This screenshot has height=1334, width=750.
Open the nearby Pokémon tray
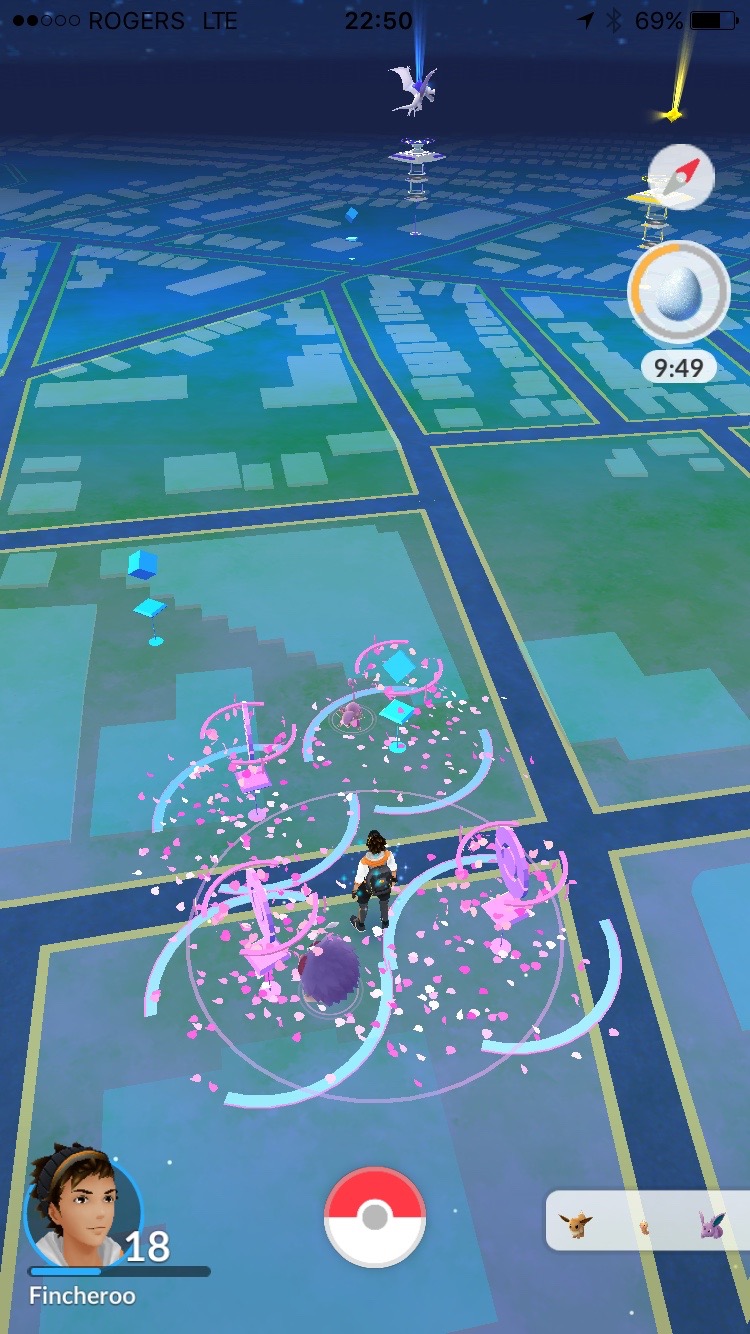646,1221
